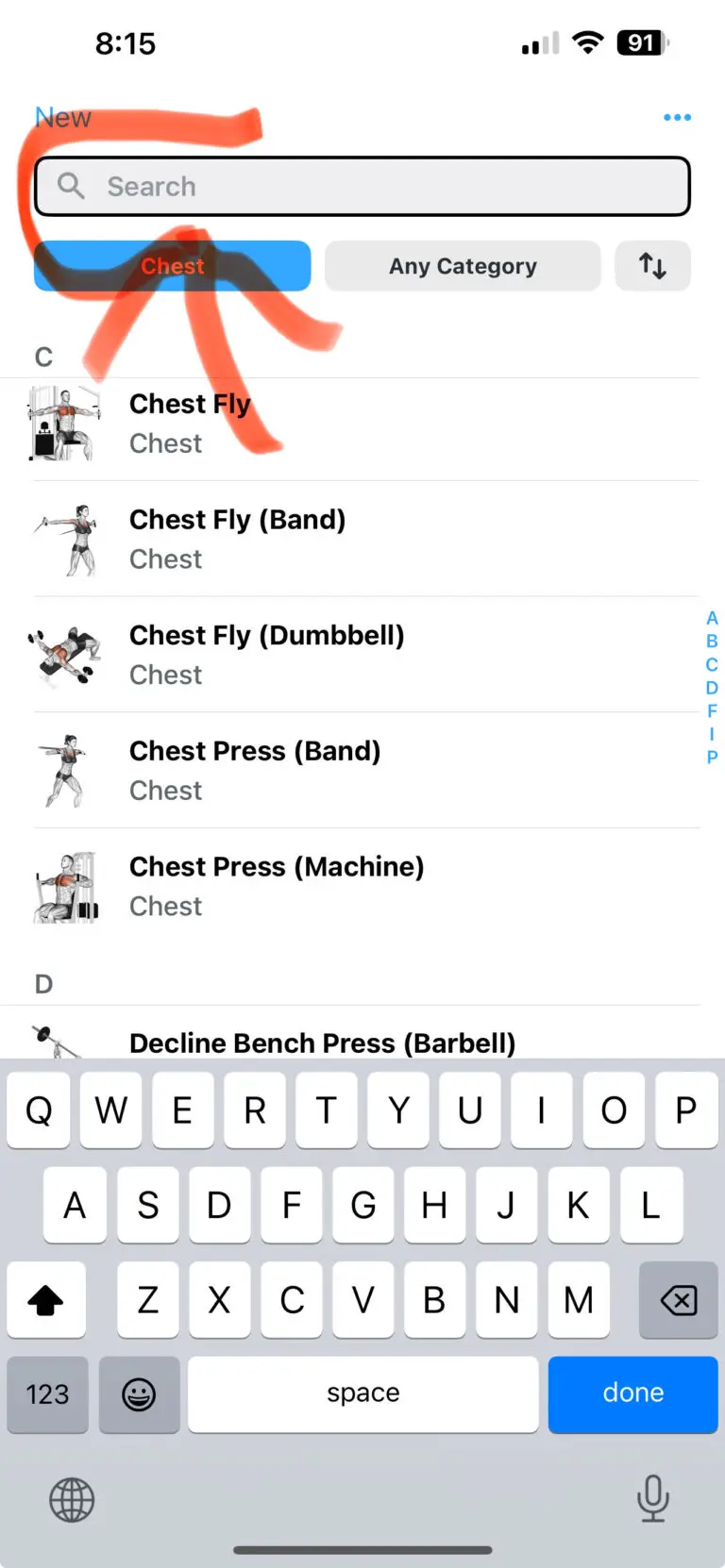Change the sort order with arrows icon
This screenshot has width=725, height=1568.
(652, 266)
